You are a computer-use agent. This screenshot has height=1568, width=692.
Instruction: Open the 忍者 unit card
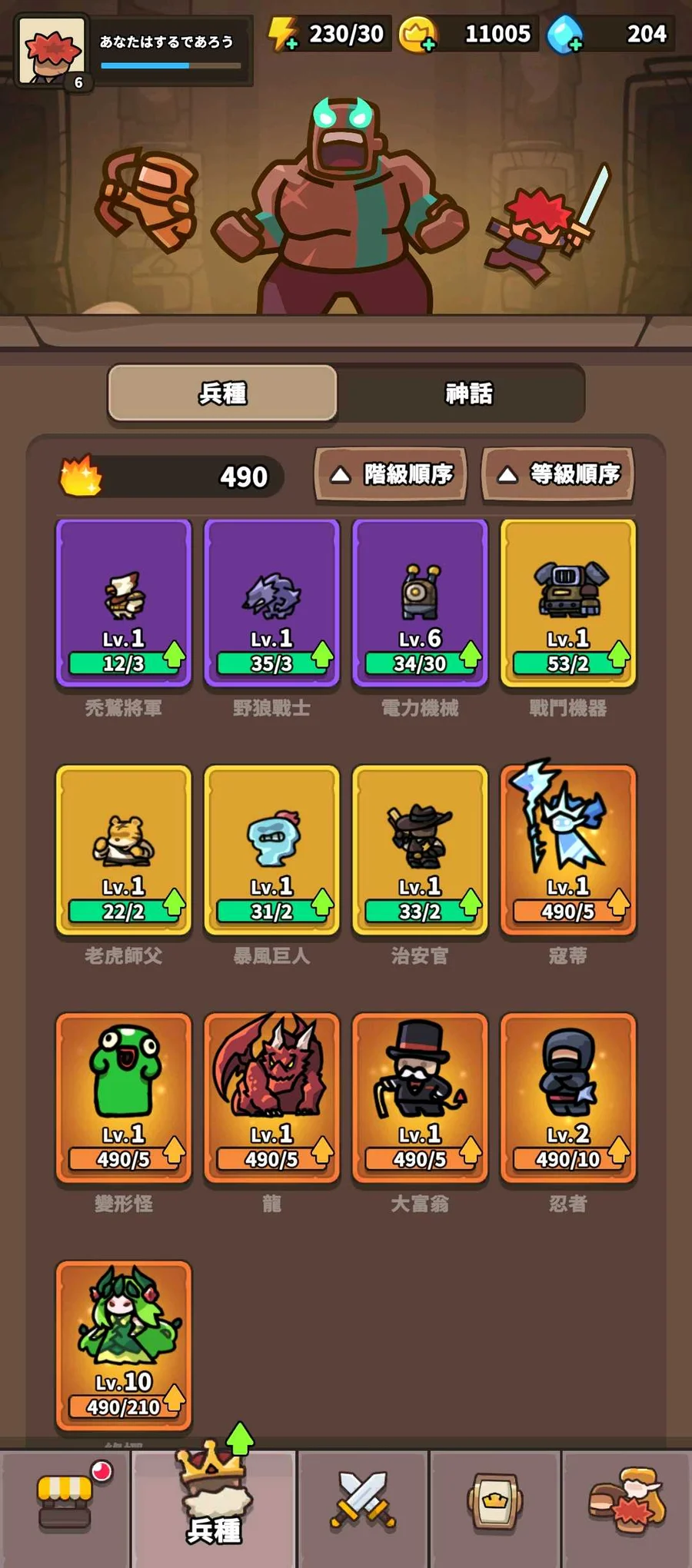(x=567, y=1098)
